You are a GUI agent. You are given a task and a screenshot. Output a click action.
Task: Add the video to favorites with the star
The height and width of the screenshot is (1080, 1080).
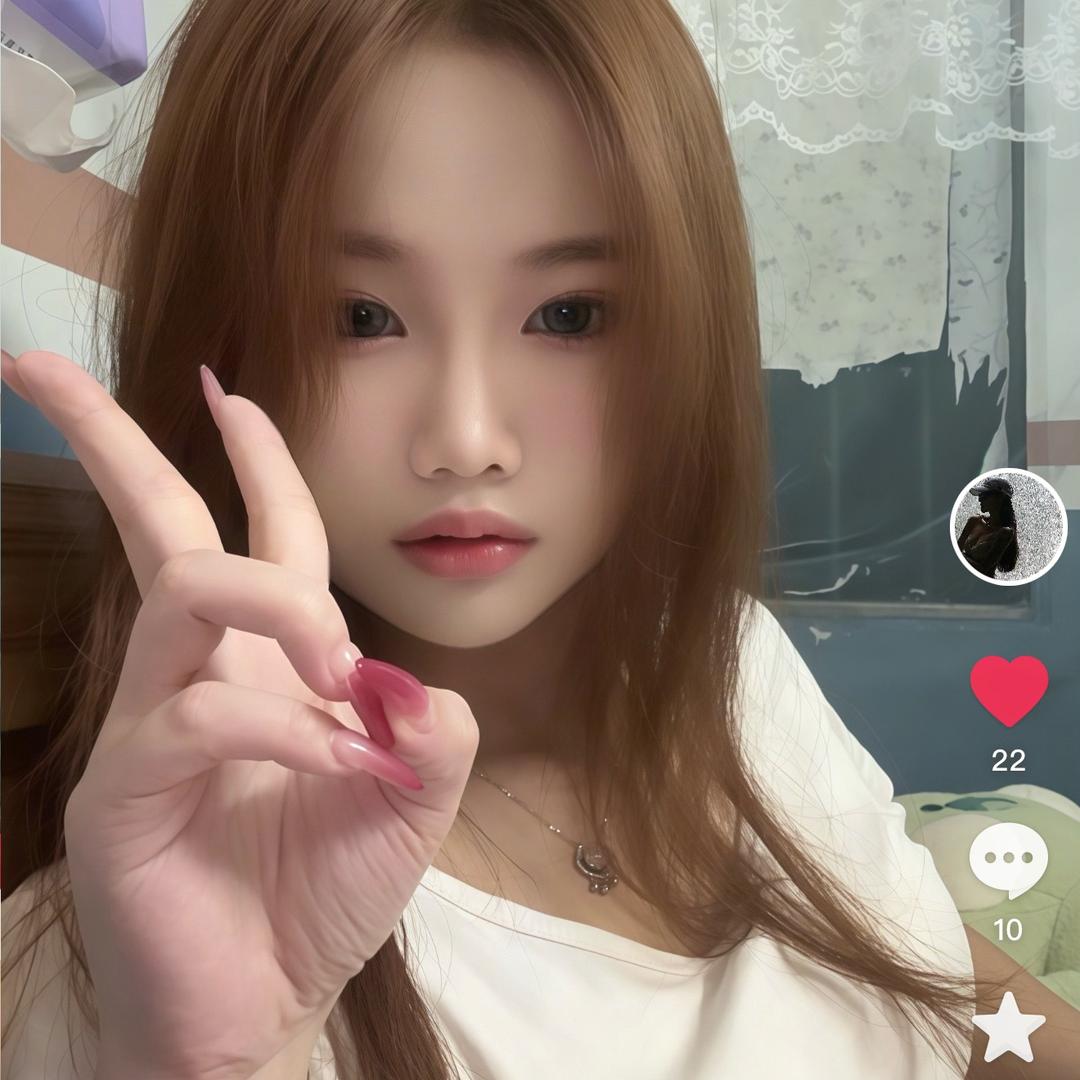click(1008, 1029)
